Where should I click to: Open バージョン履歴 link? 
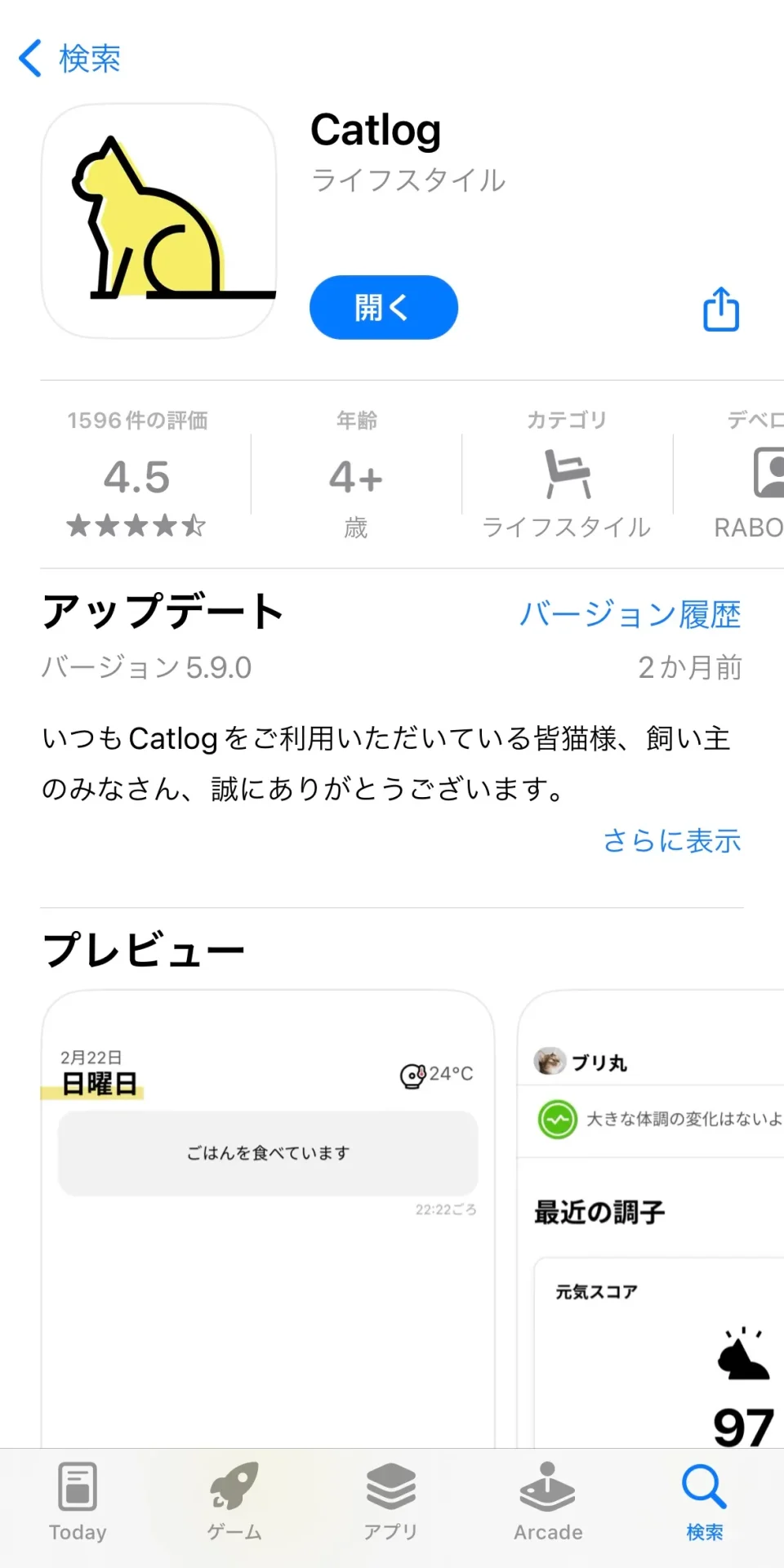[x=630, y=614]
